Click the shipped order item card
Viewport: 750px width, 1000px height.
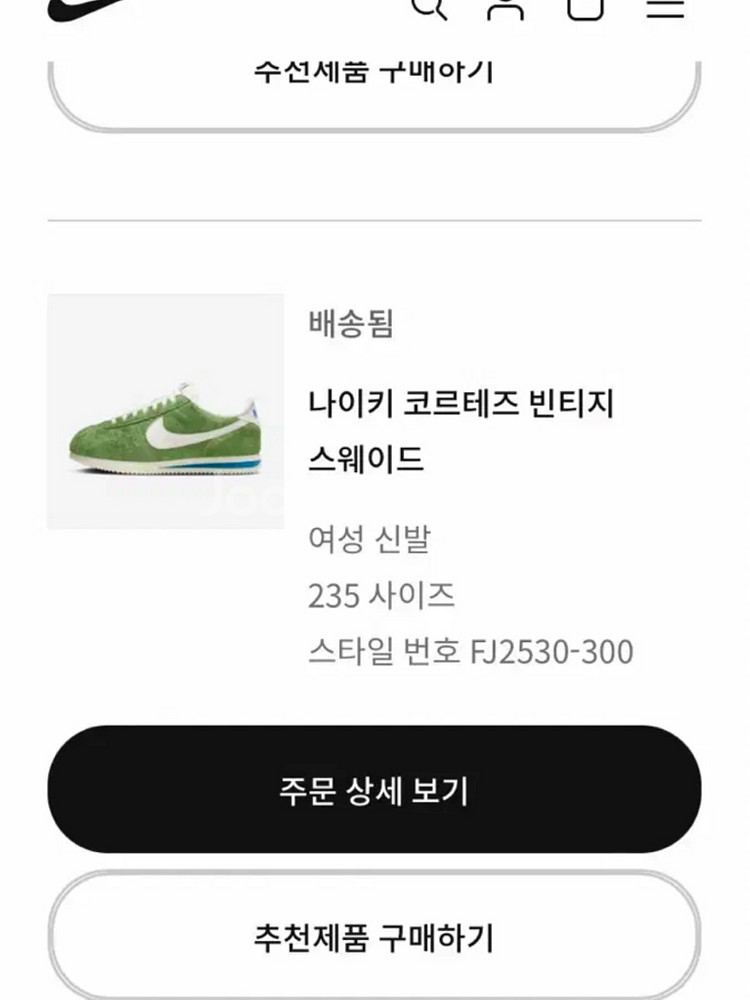[375, 480]
